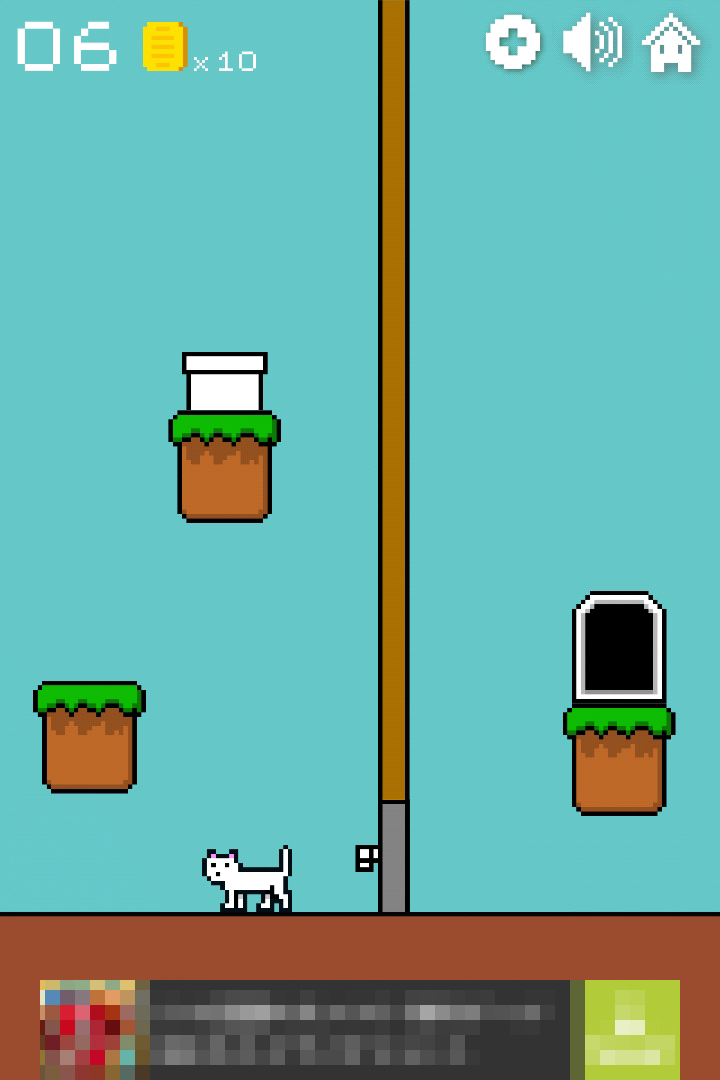This screenshot has width=720, height=1080.
Task: Tap the green button on the ad banner
Action: pos(632,1030)
